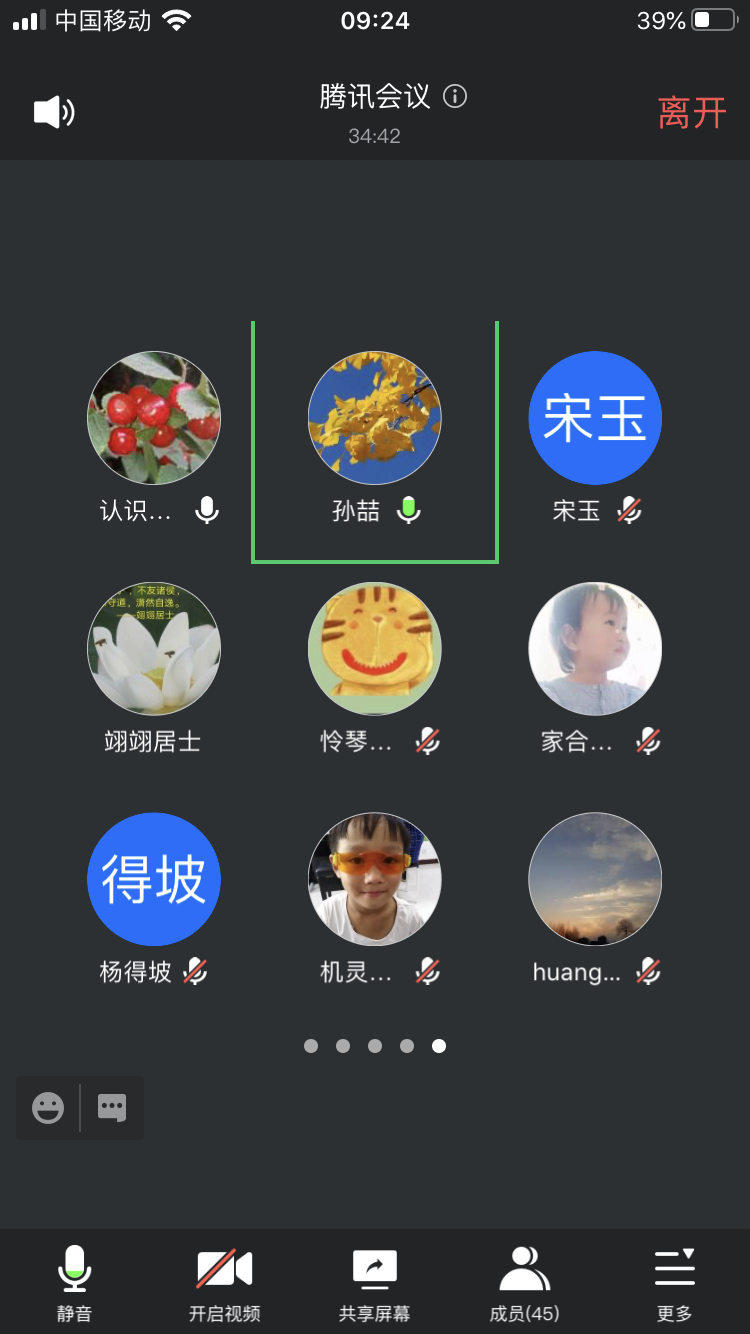
Task: Open the emoji reactions button
Action: [48, 1108]
